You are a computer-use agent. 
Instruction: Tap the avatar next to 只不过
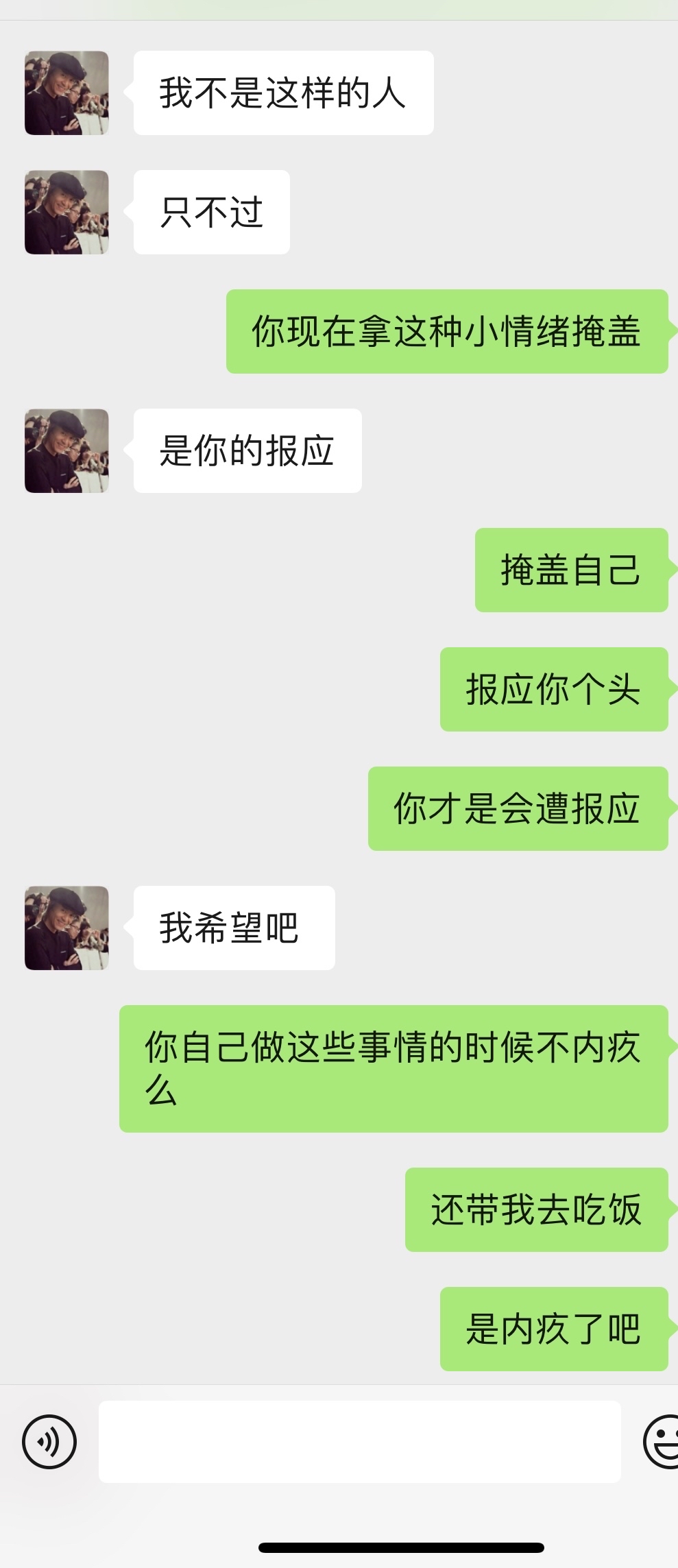[66, 213]
